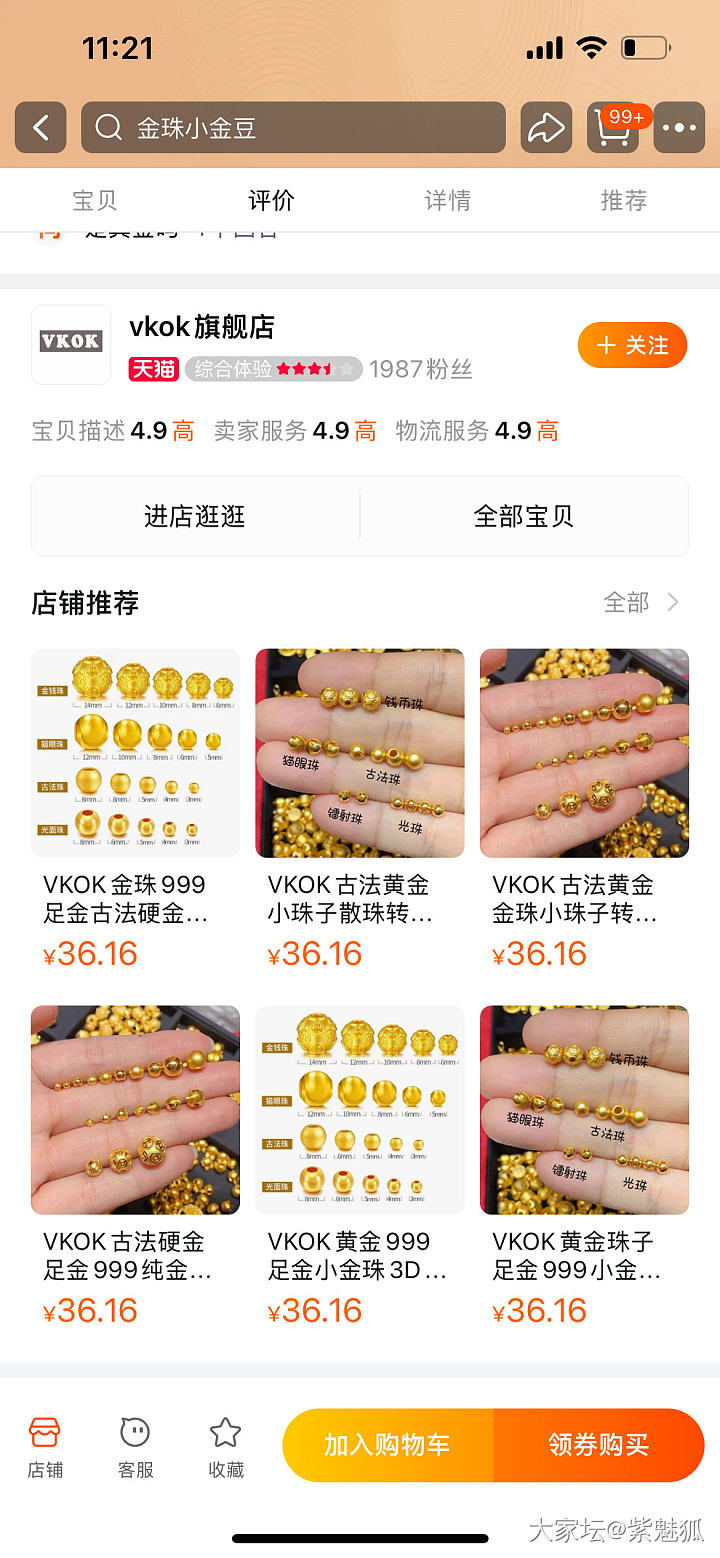The width and height of the screenshot is (720, 1558).
Task: Open the 店铺 store page
Action: (45, 1446)
